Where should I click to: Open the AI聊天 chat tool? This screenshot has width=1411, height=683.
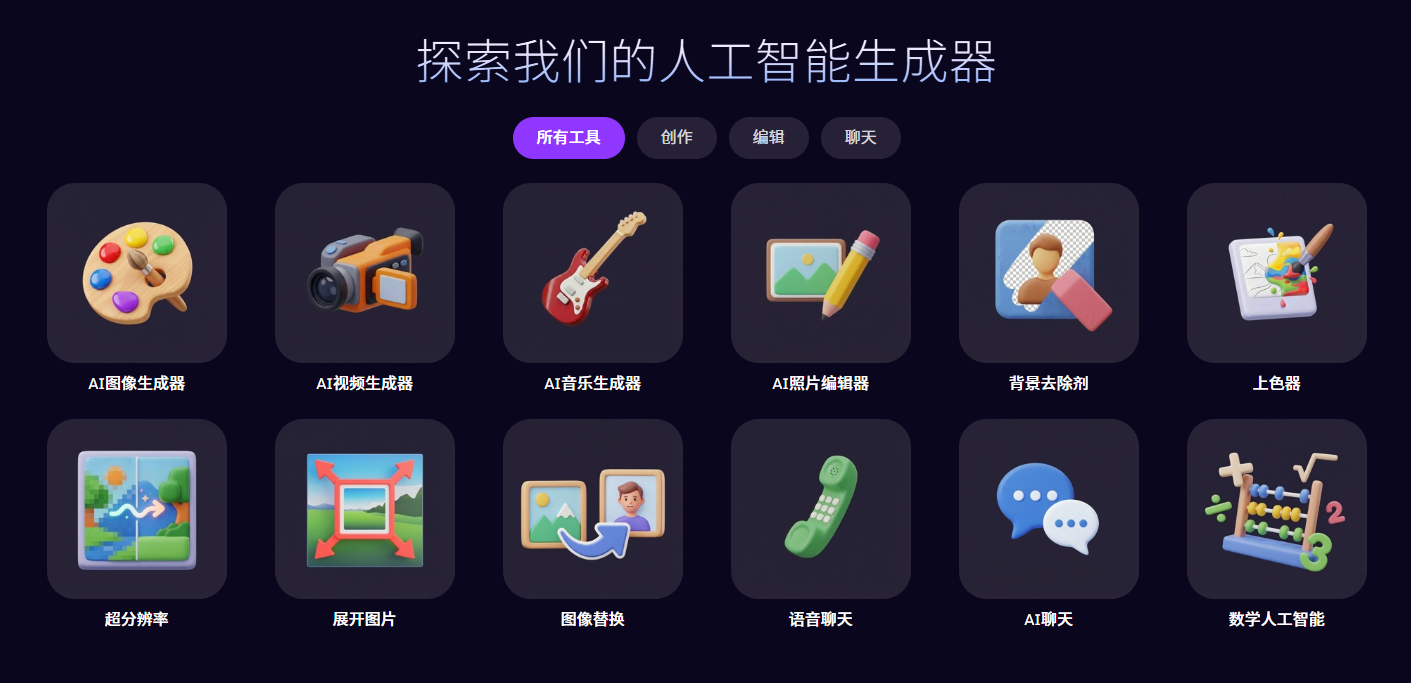click(x=1049, y=509)
